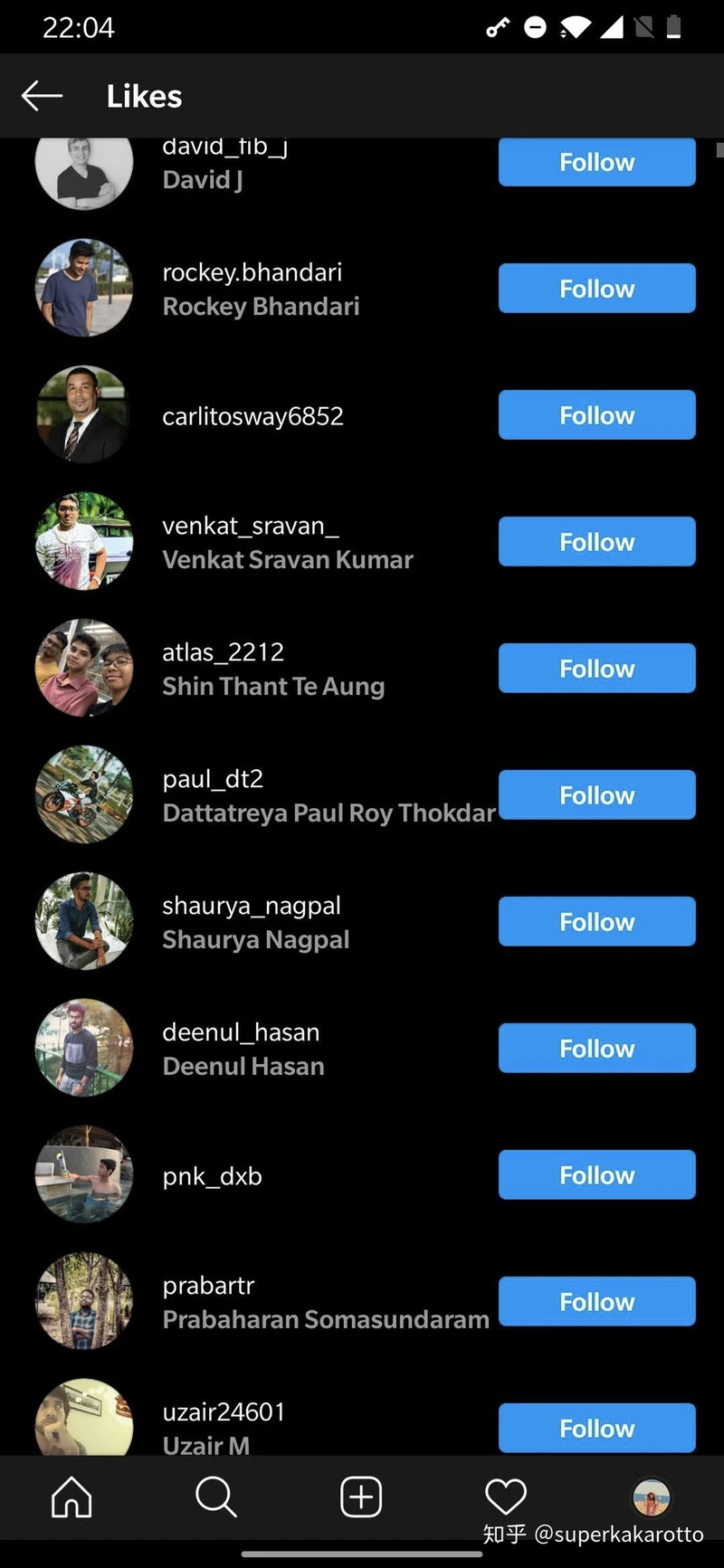The height and width of the screenshot is (1568, 724).
Task: Open the activity heart tab
Action: click(x=506, y=1497)
